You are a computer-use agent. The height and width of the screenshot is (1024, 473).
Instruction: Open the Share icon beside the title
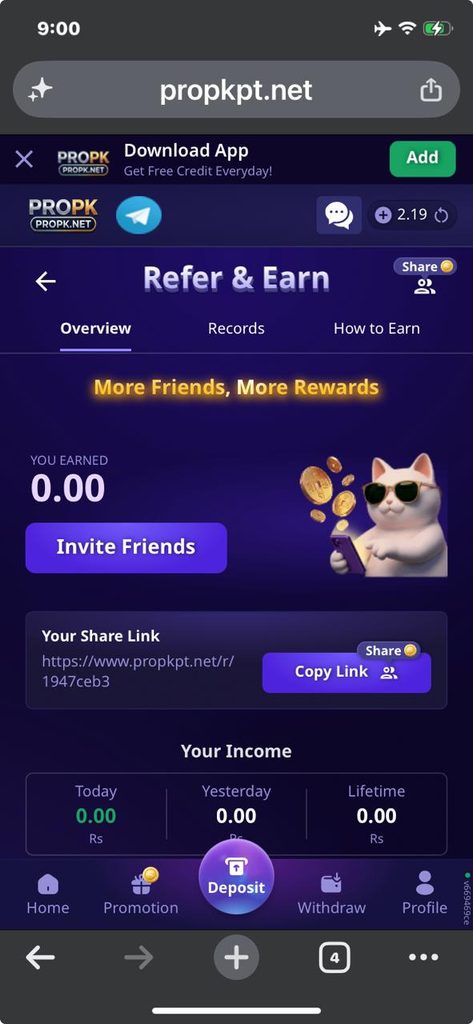[425, 276]
